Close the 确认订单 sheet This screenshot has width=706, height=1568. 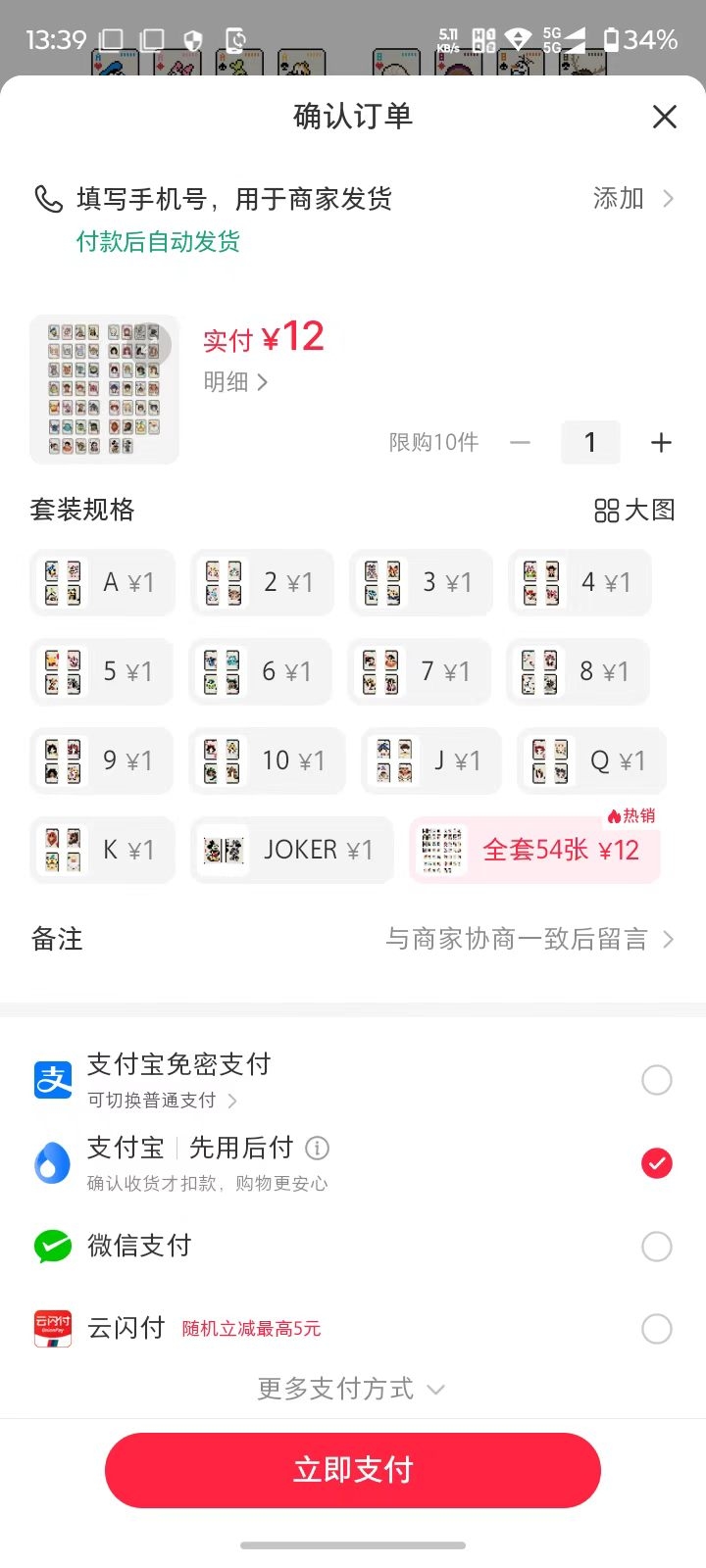[x=664, y=117]
